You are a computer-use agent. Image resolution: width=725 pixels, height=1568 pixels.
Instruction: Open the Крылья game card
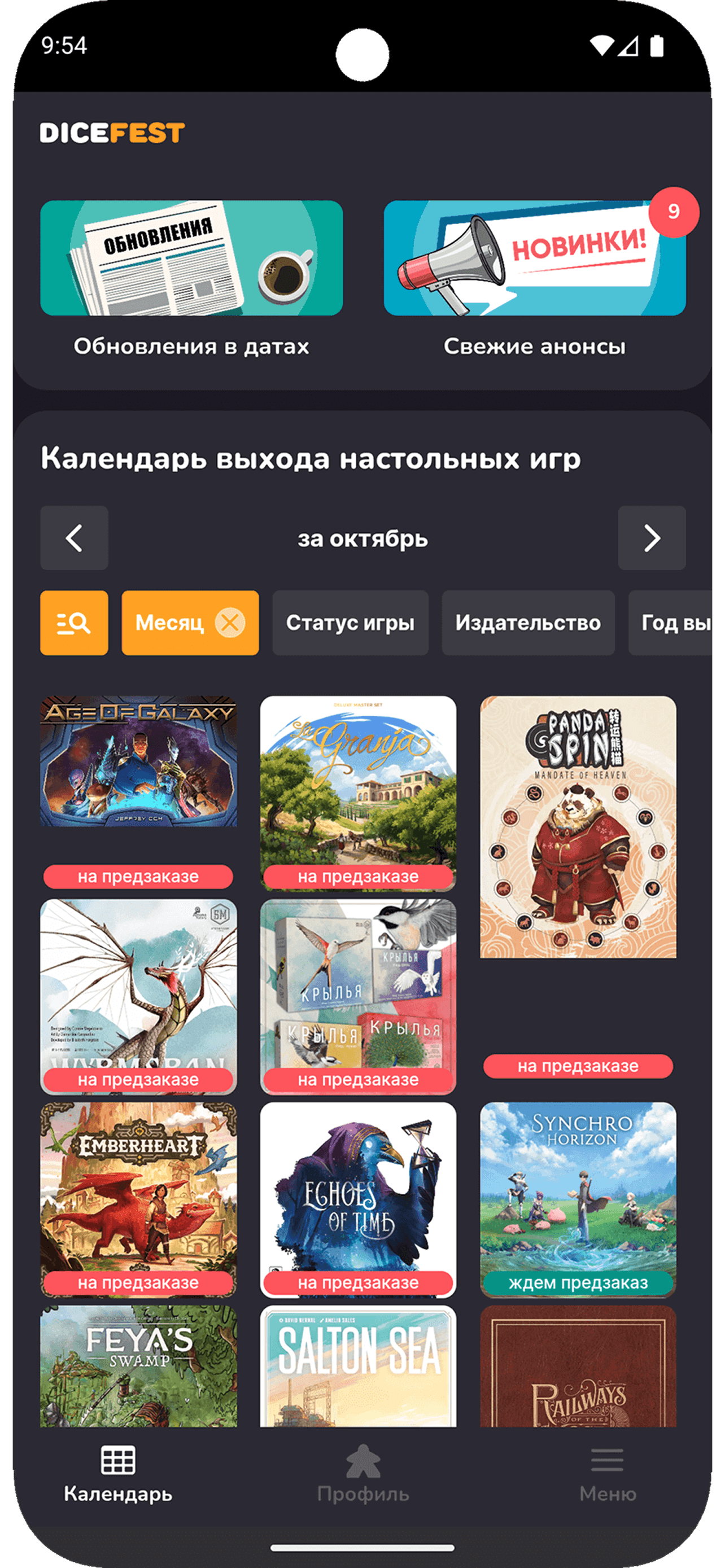[x=358, y=986]
